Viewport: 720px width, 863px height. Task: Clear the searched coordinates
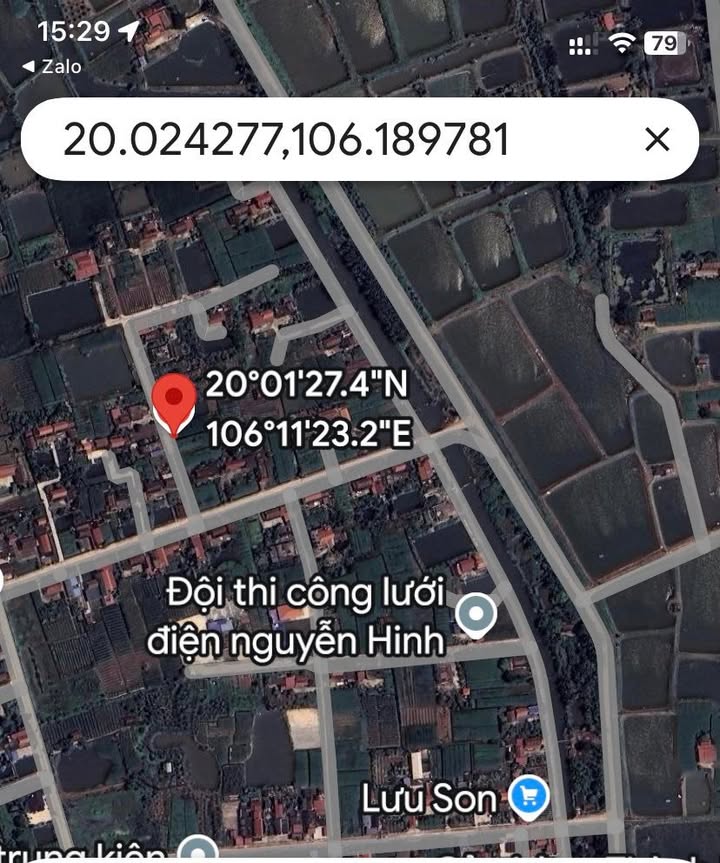pos(657,140)
